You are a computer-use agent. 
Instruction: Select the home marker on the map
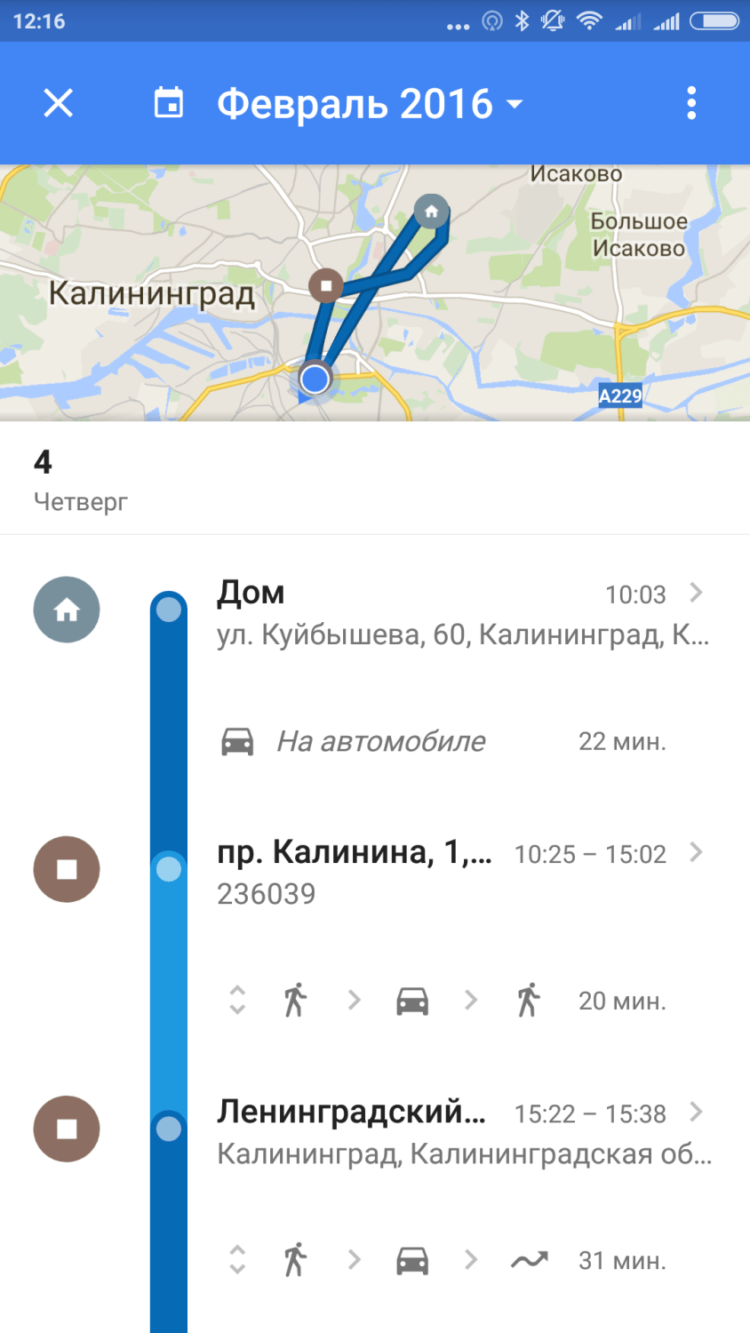point(430,212)
